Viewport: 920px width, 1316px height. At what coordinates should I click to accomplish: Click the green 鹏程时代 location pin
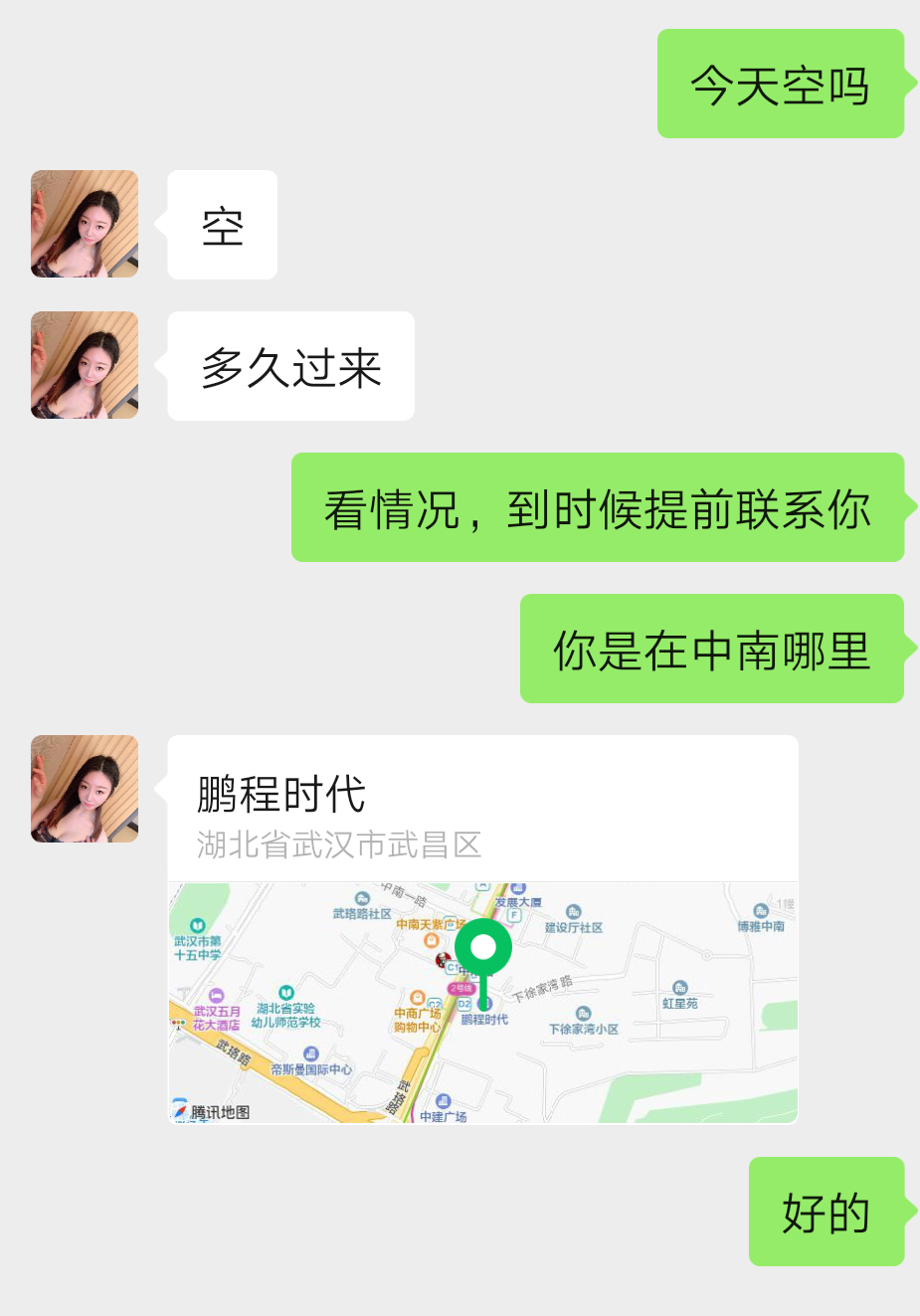click(x=484, y=945)
